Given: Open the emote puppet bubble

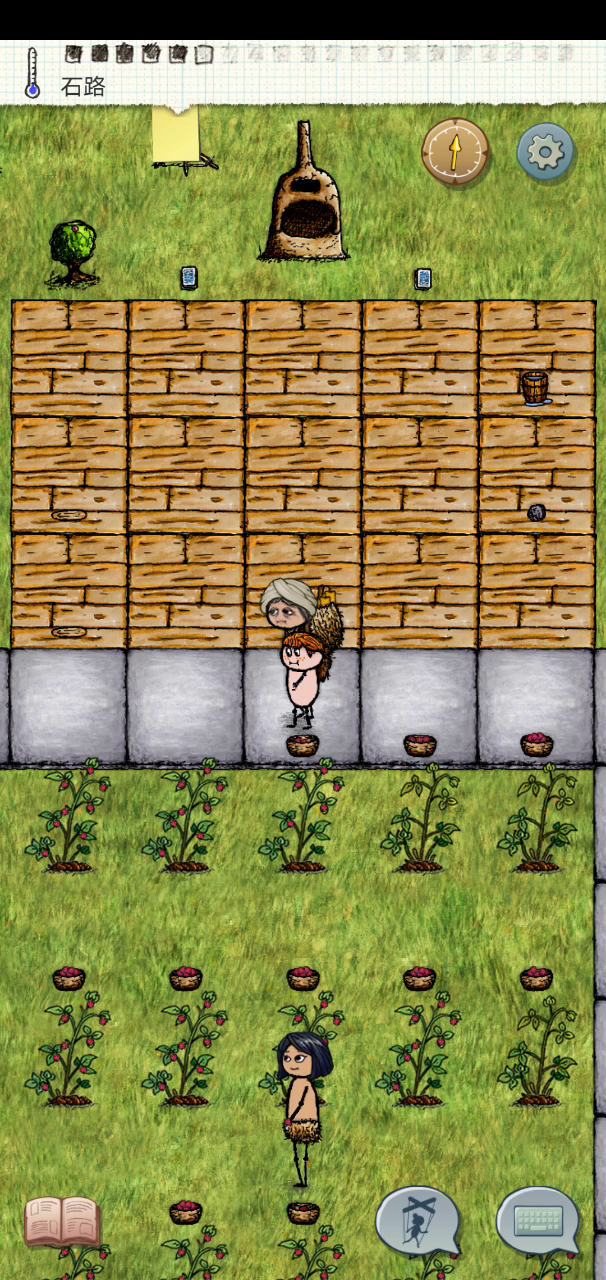Looking at the screenshot, I should 418,1221.
